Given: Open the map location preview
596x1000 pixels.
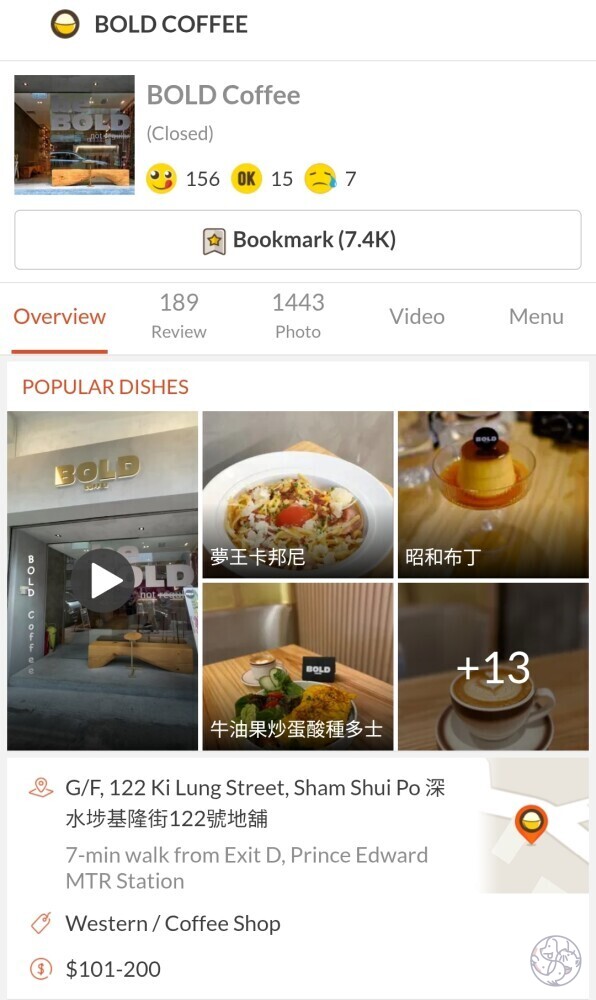Looking at the screenshot, I should pos(534,825).
